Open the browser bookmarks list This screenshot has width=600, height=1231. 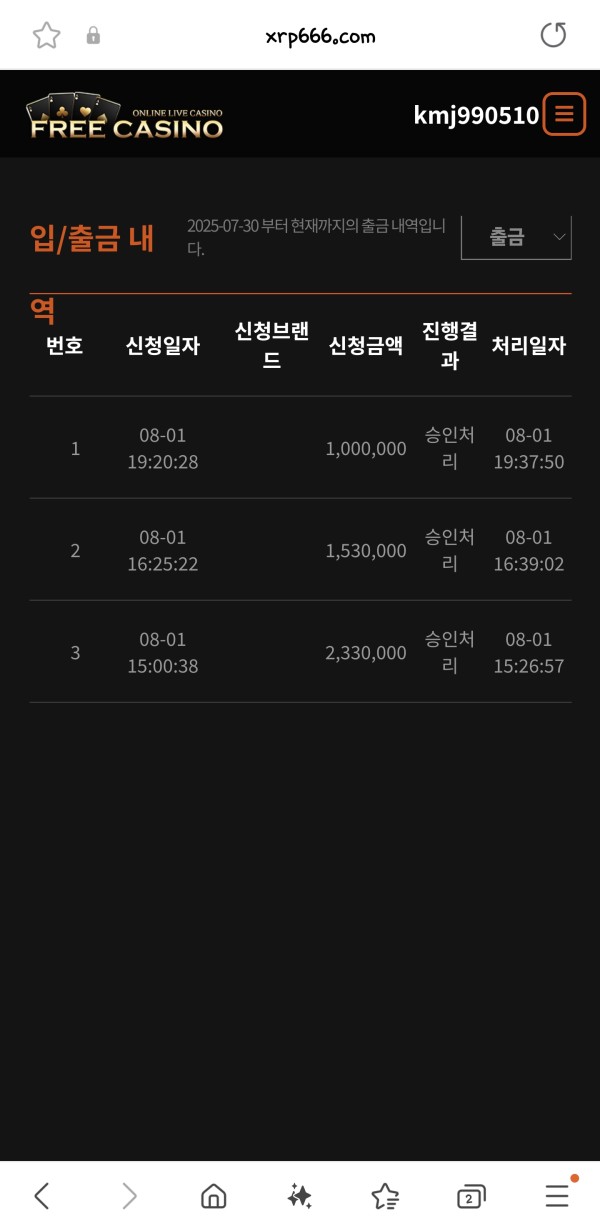tap(385, 1195)
